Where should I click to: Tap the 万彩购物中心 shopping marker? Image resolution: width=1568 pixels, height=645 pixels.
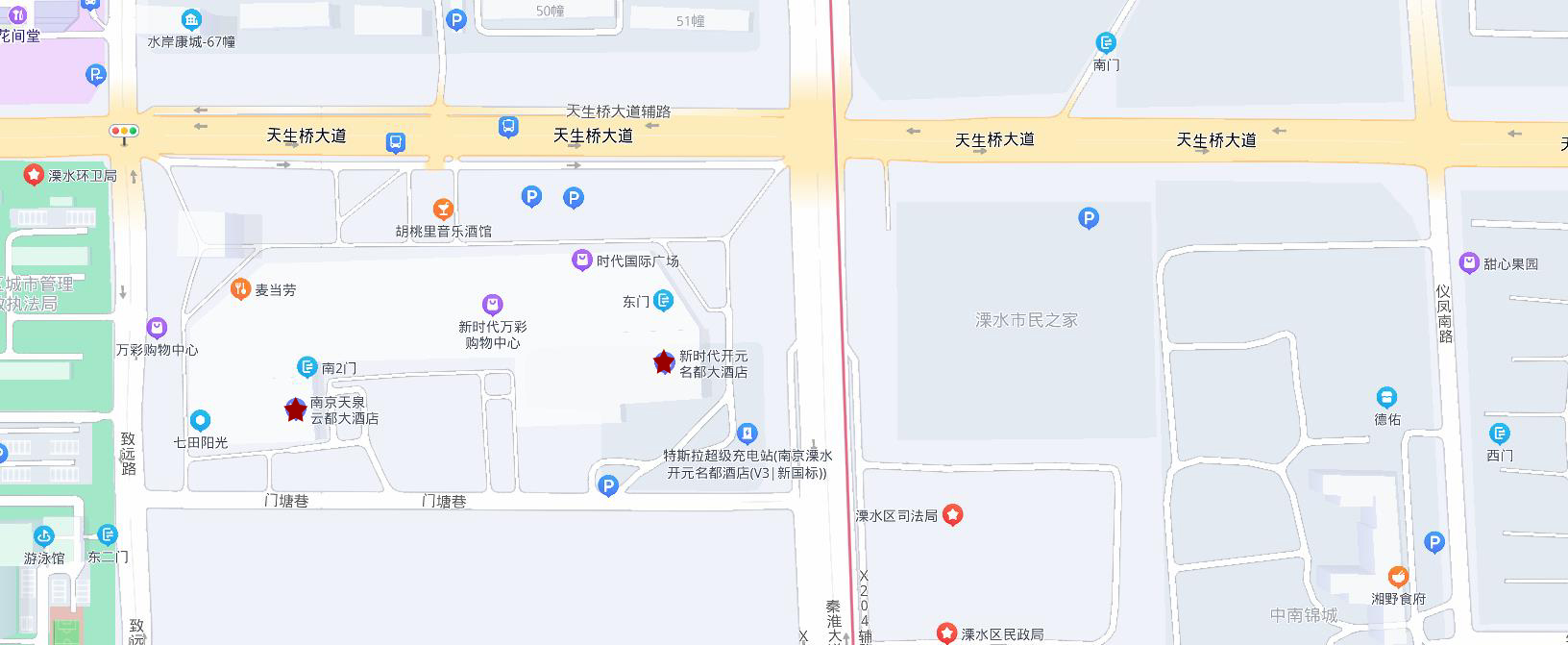click(x=157, y=329)
